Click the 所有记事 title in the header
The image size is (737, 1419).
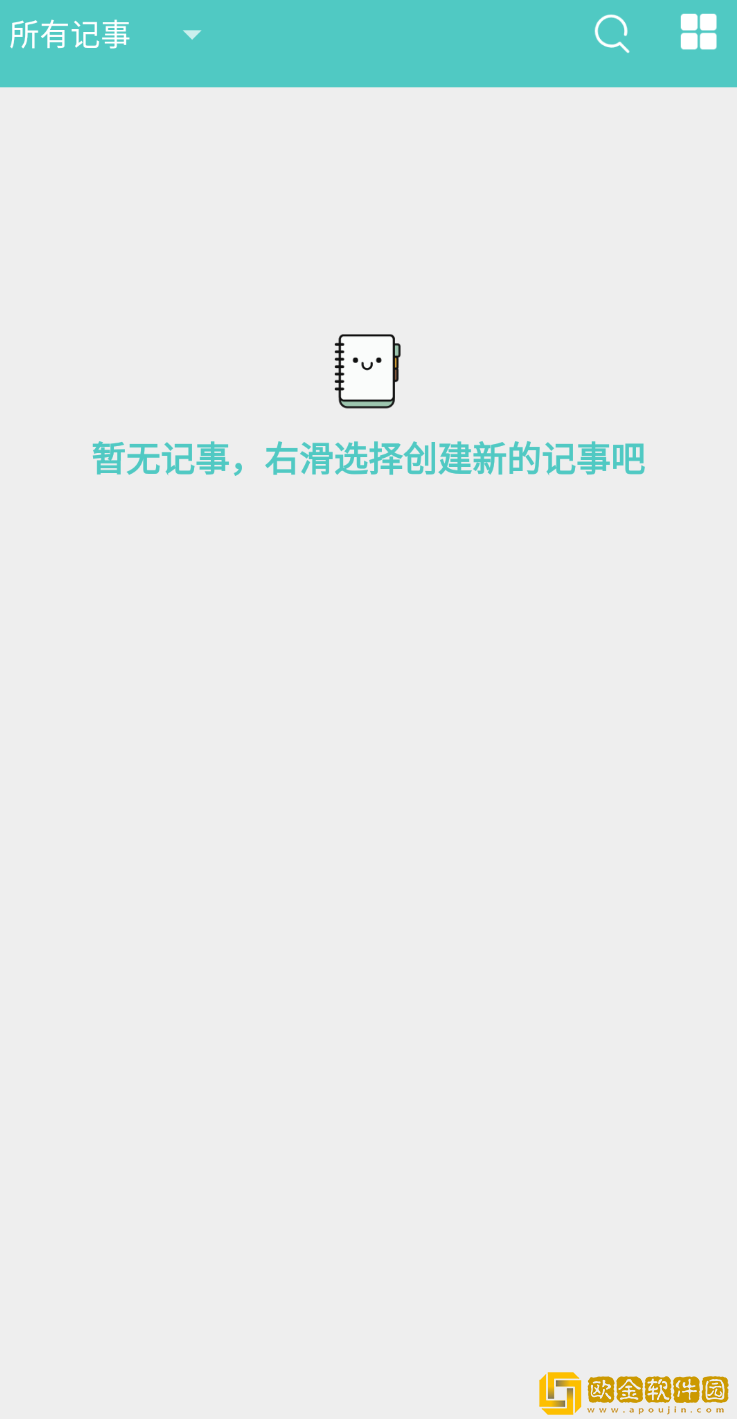(x=68, y=33)
